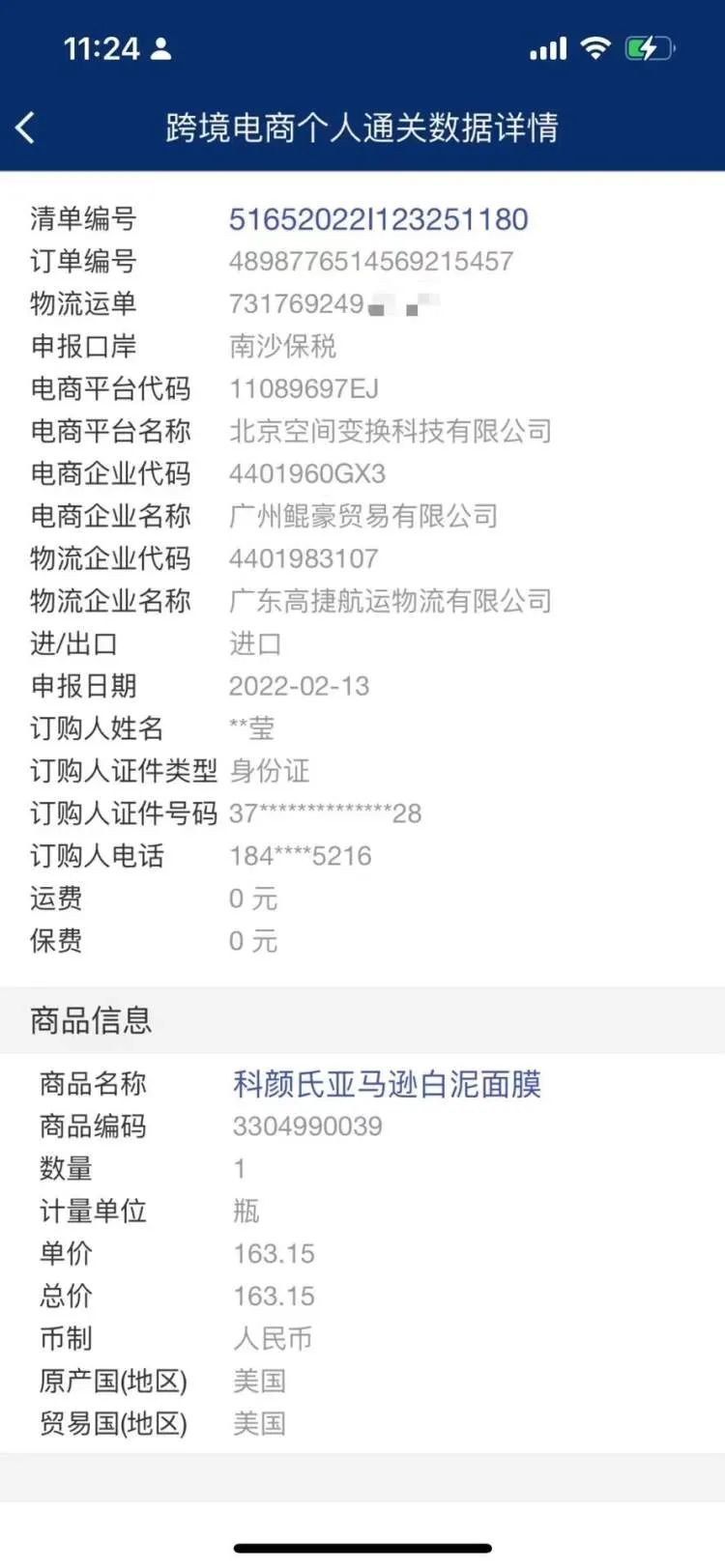Tap the home indicator bar at screen bottom

click(x=362, y=1547)
